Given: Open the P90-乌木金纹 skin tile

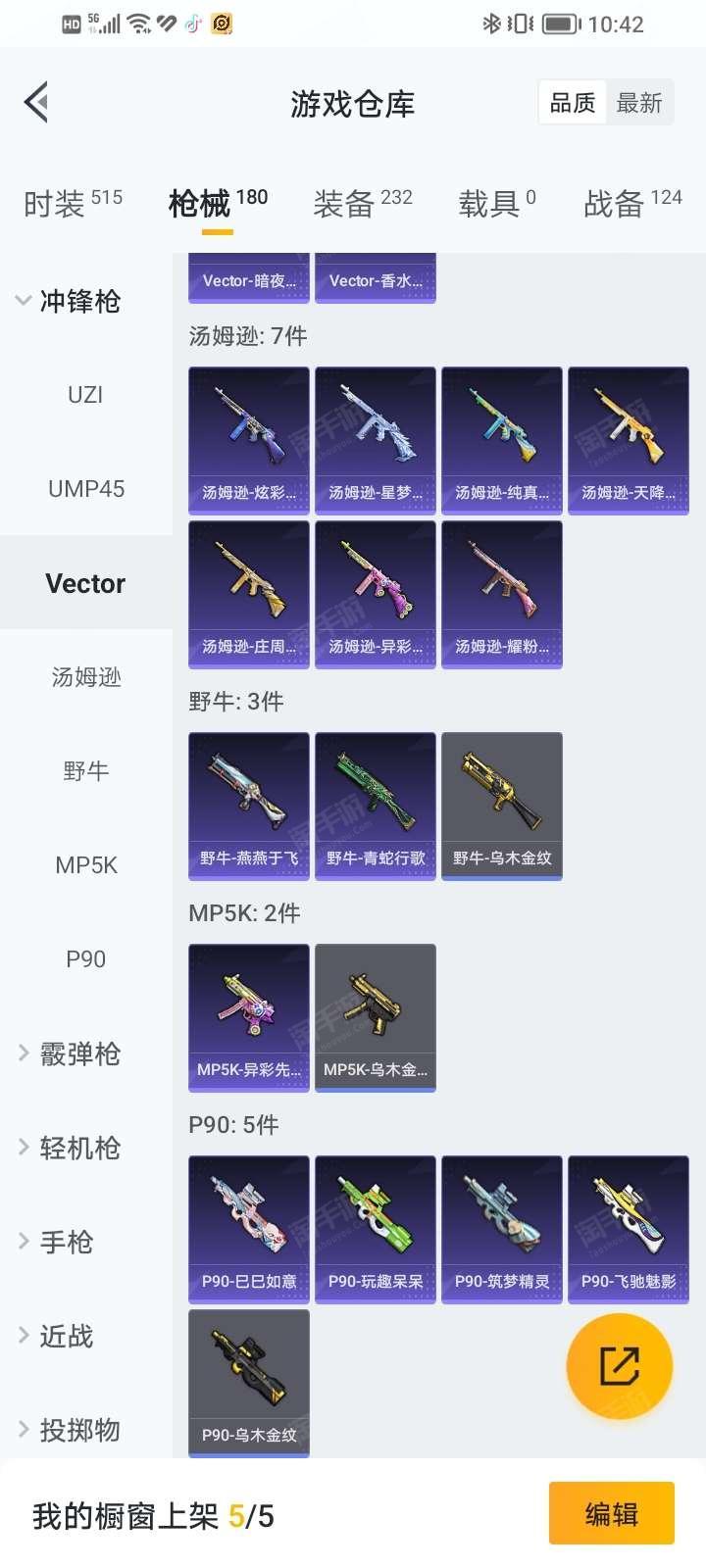Looking at the screenshot, I should click(249, 1383).
